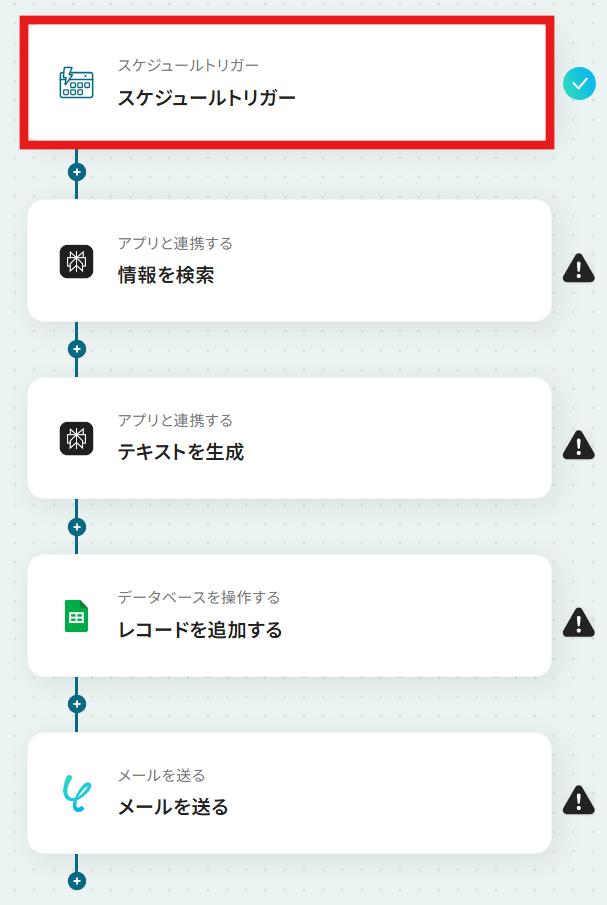Add a step after レコードを追加する
The image size is (607, 905).
point(77,704)
